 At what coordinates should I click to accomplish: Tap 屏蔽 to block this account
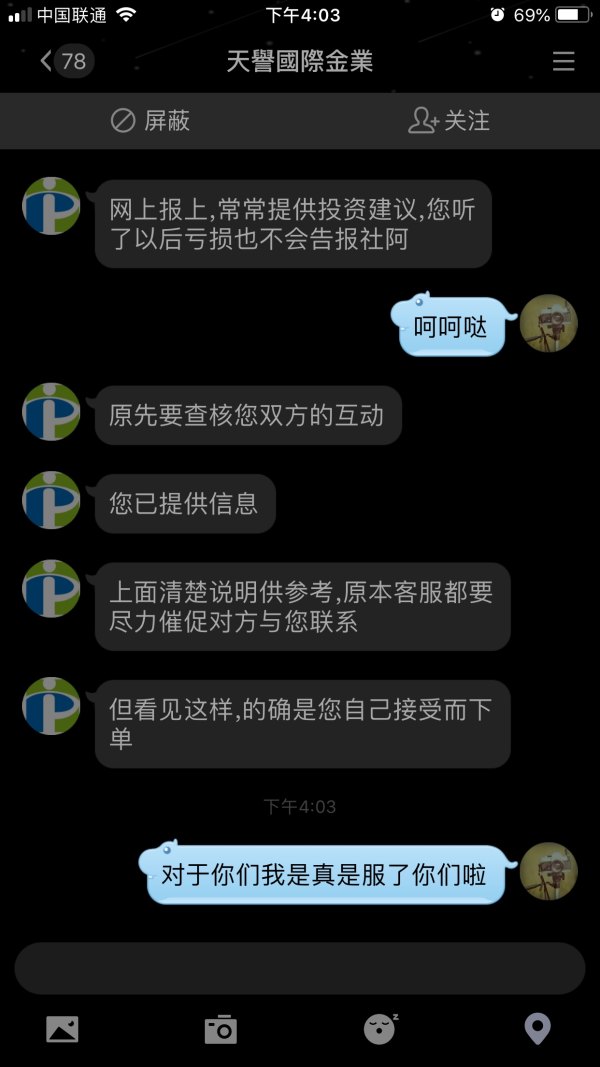(150, 121)
